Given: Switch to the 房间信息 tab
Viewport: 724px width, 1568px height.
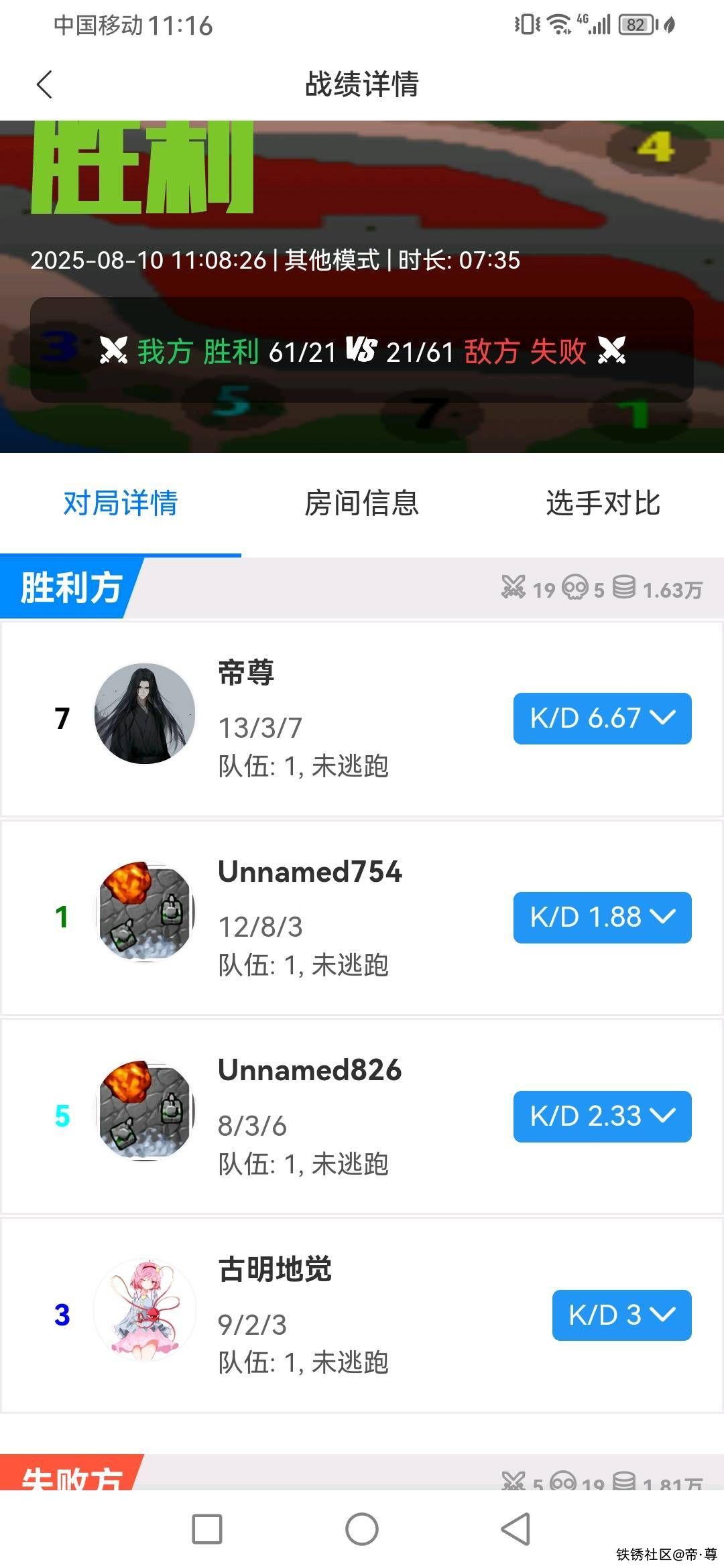Looking at the screenshot, I should (x=361, y=503).
